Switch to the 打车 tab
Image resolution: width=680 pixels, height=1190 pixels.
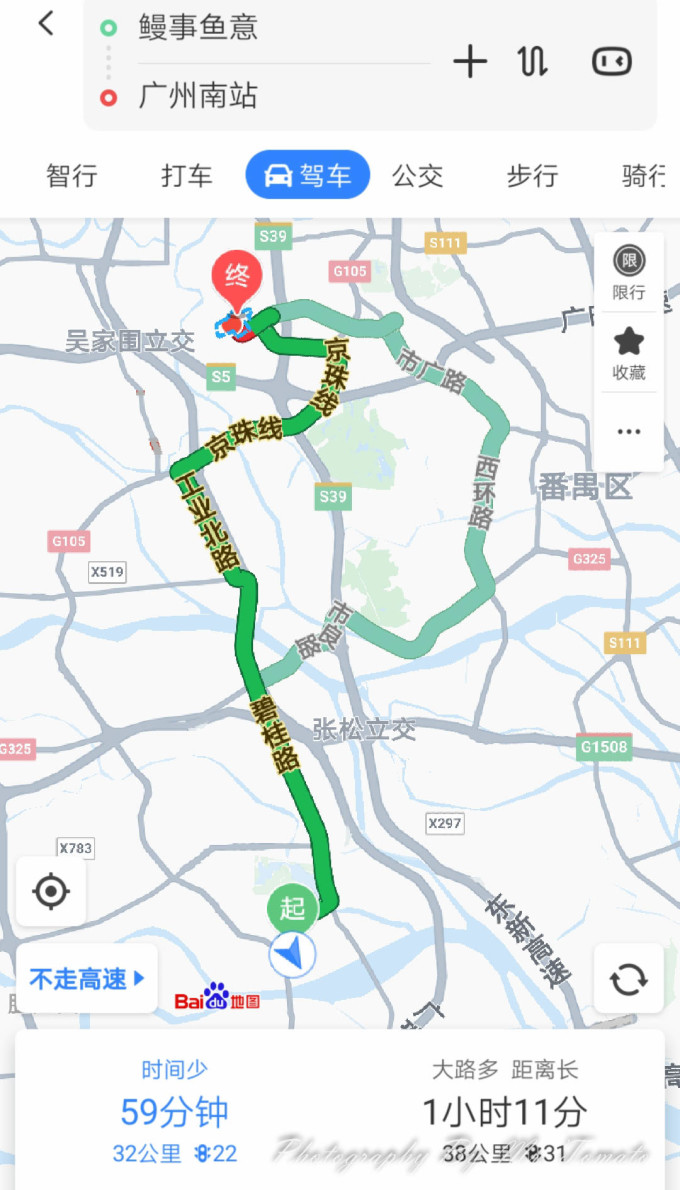click(187, 177)
